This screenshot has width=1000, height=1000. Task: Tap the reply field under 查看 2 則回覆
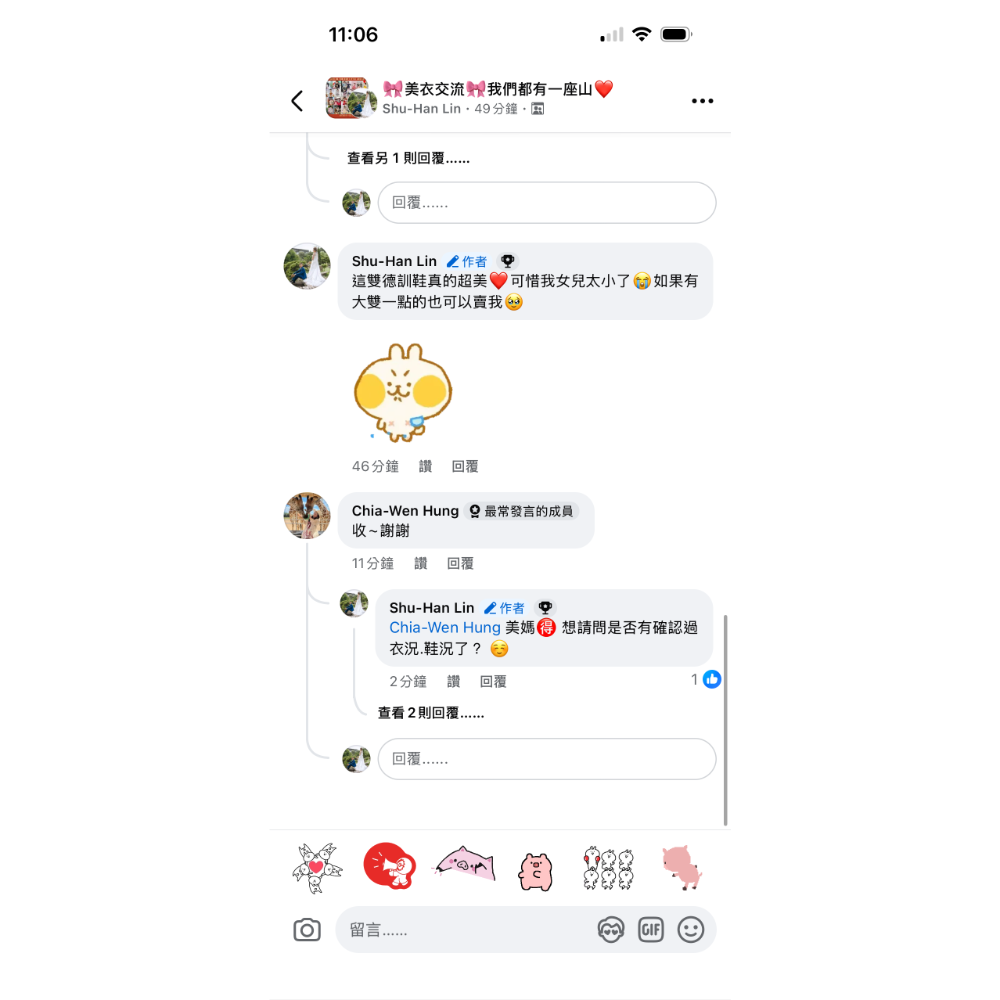[x=546, y=759]
